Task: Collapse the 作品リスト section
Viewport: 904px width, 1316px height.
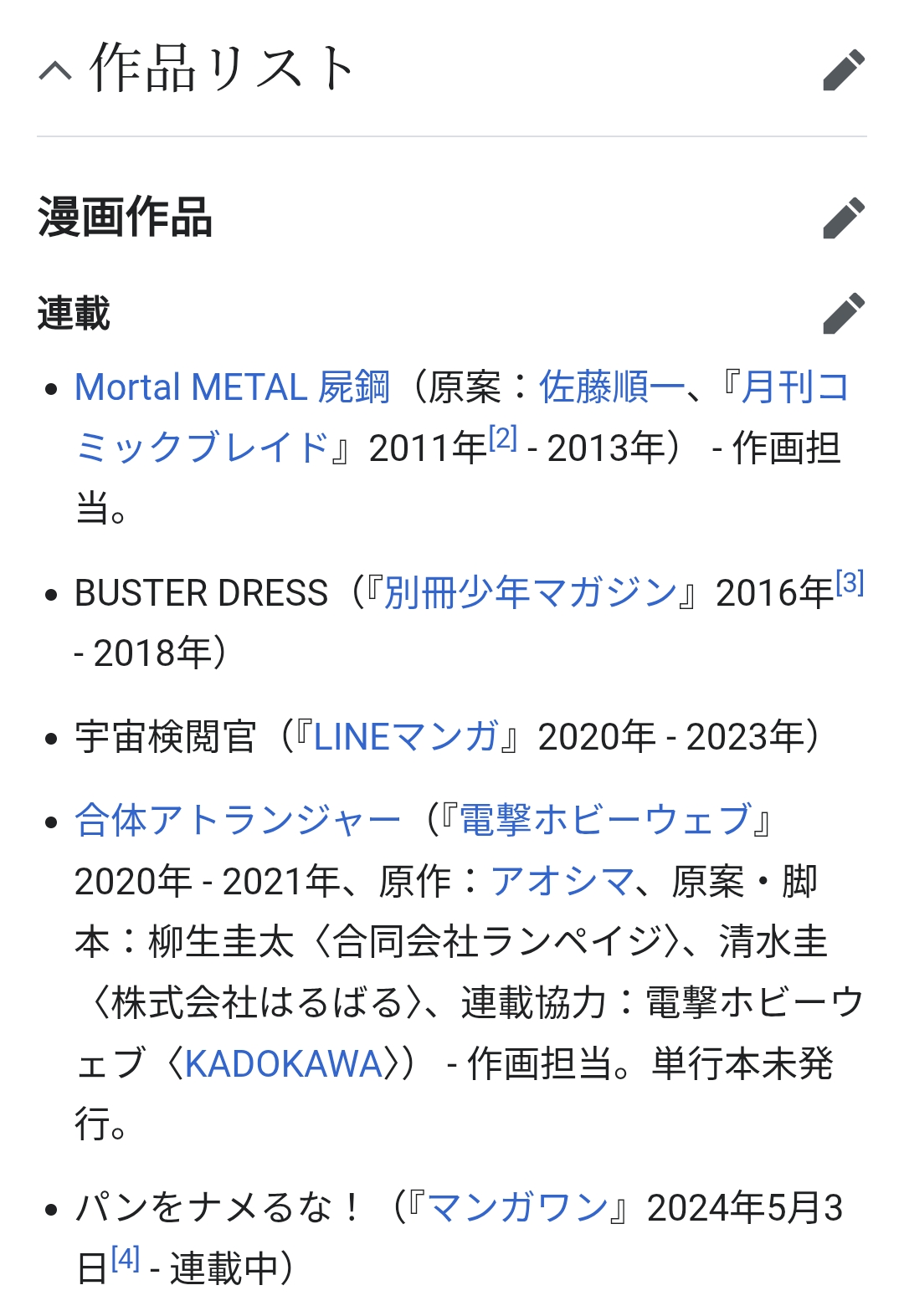Action: click(x=55, y=71)
